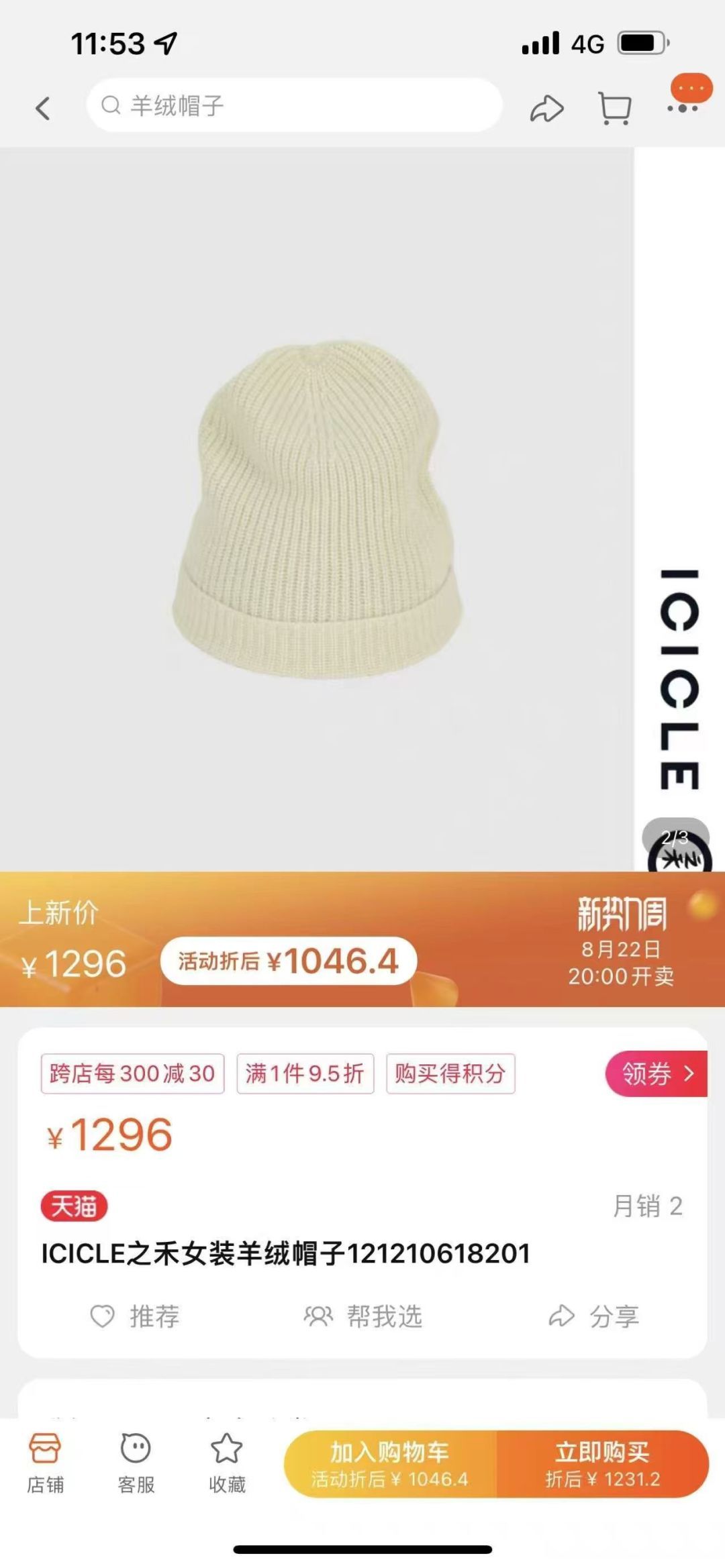725x1568 pixels.
Task: View the beanie product image
Action: coord(317,509)
